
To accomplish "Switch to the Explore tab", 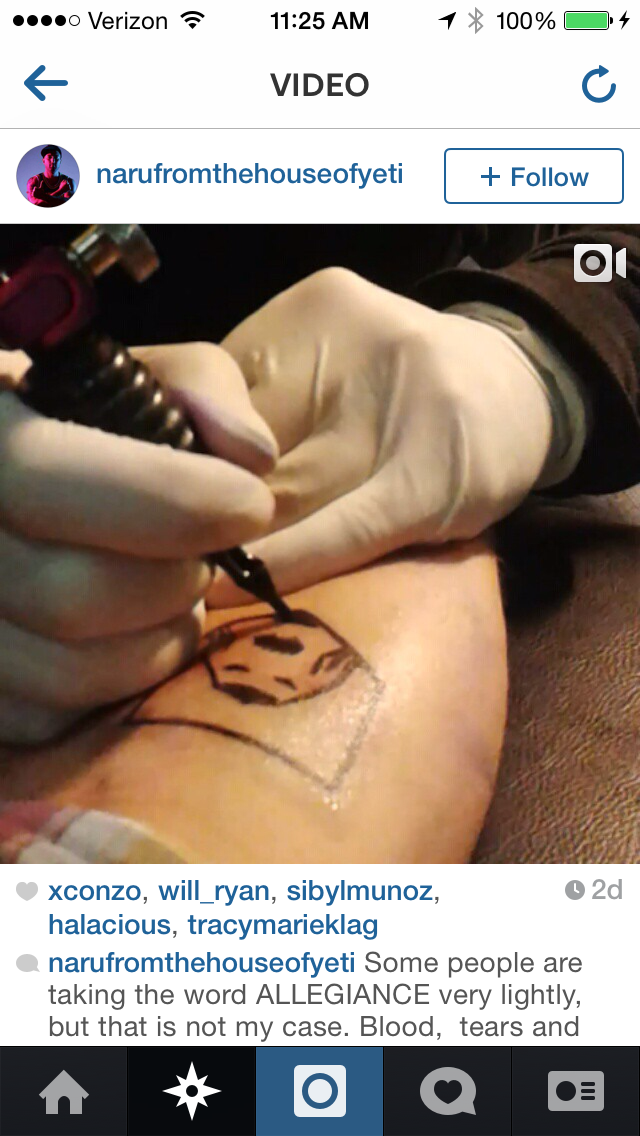I will tap(191, 1091).
